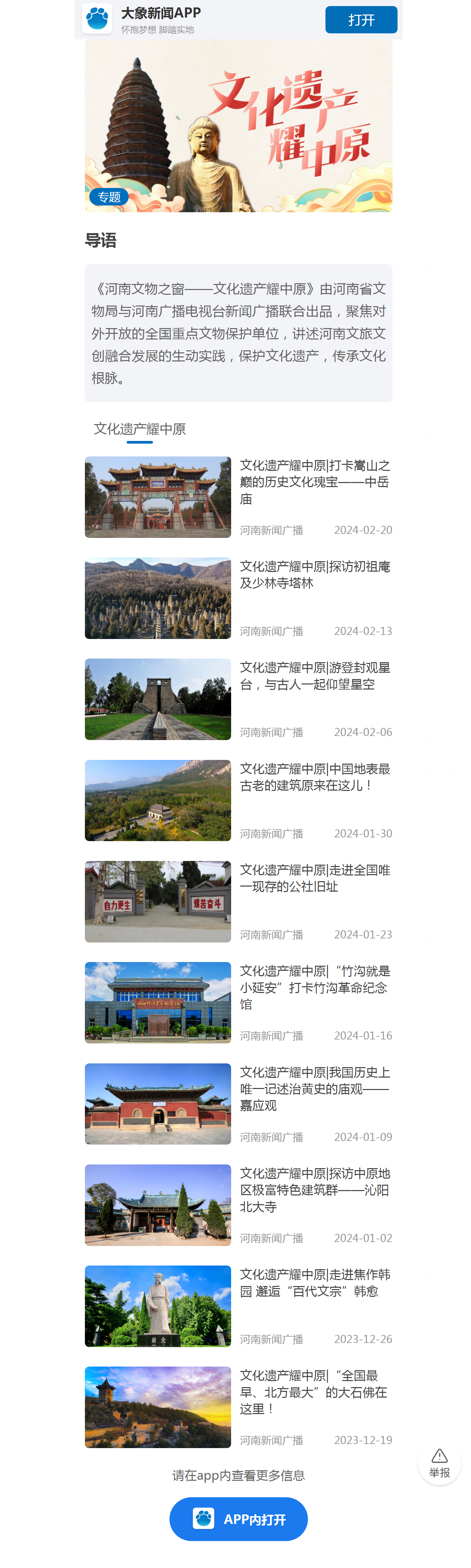Open the 嘉应观 article

point(314,1088)
